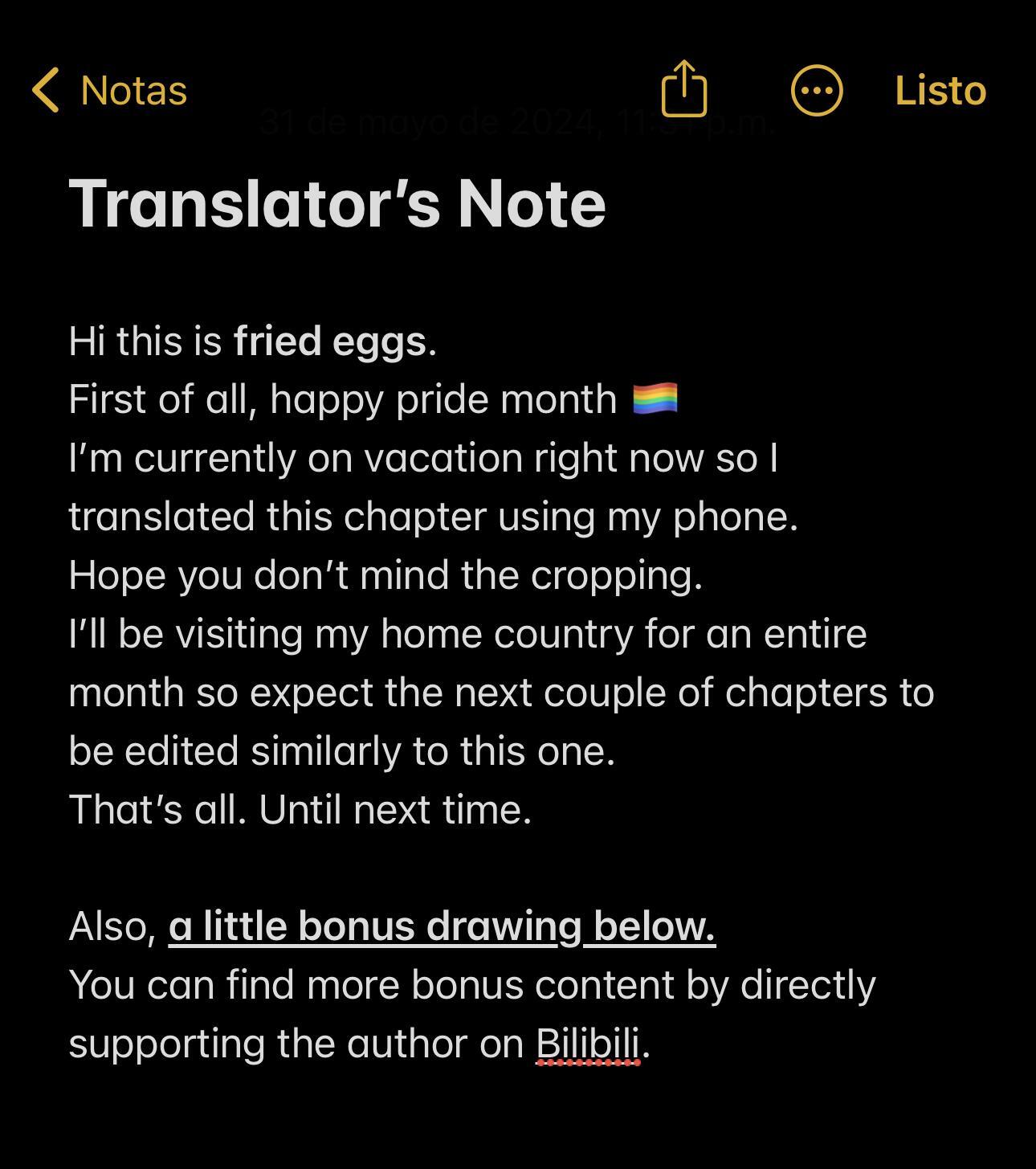The width and height of the screenshot is (1036, 1169).
Task: Open the more options ellipsis menu
Action: (817, 91)
